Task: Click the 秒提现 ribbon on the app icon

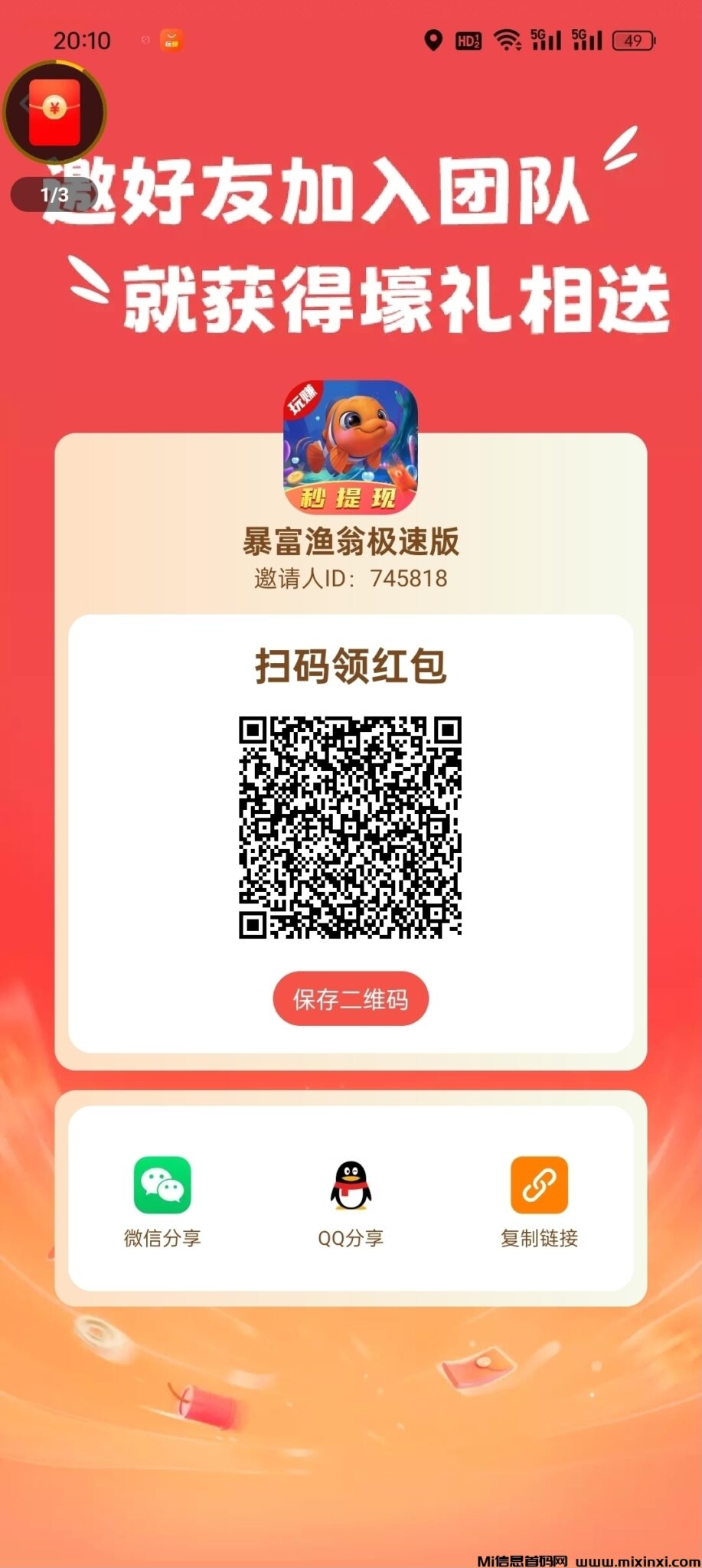Action: pyautogui.click(x=351, y=498)
